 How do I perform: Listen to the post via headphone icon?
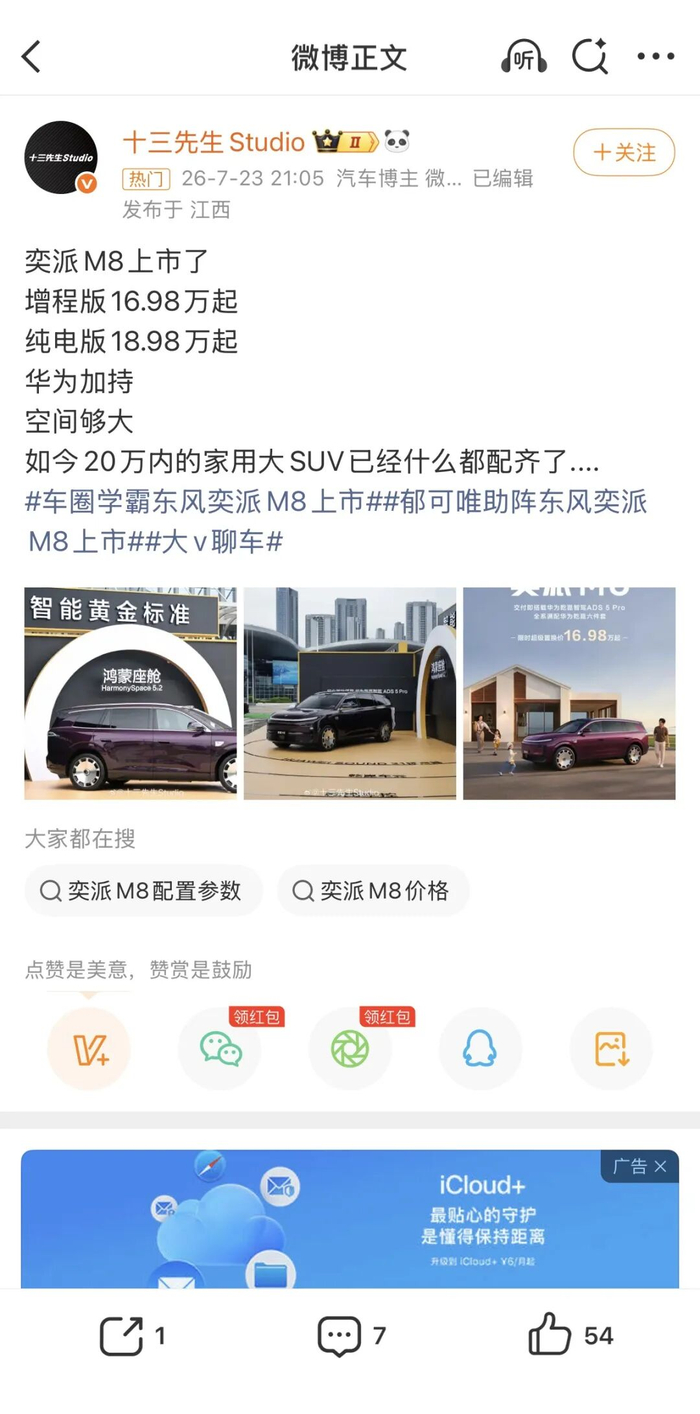[x=523, y=57]
